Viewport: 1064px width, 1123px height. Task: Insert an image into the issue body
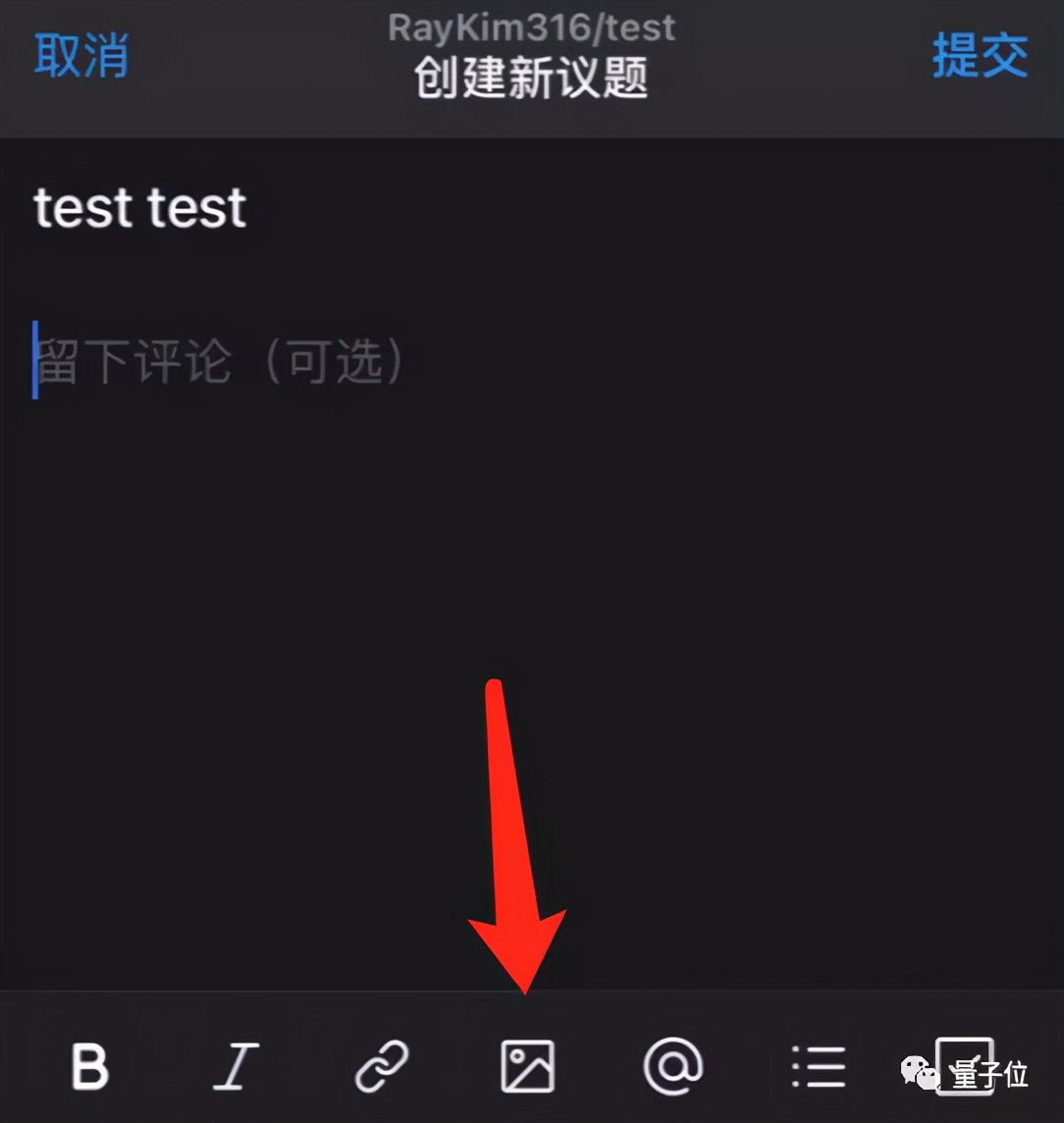coord(528,1068)
